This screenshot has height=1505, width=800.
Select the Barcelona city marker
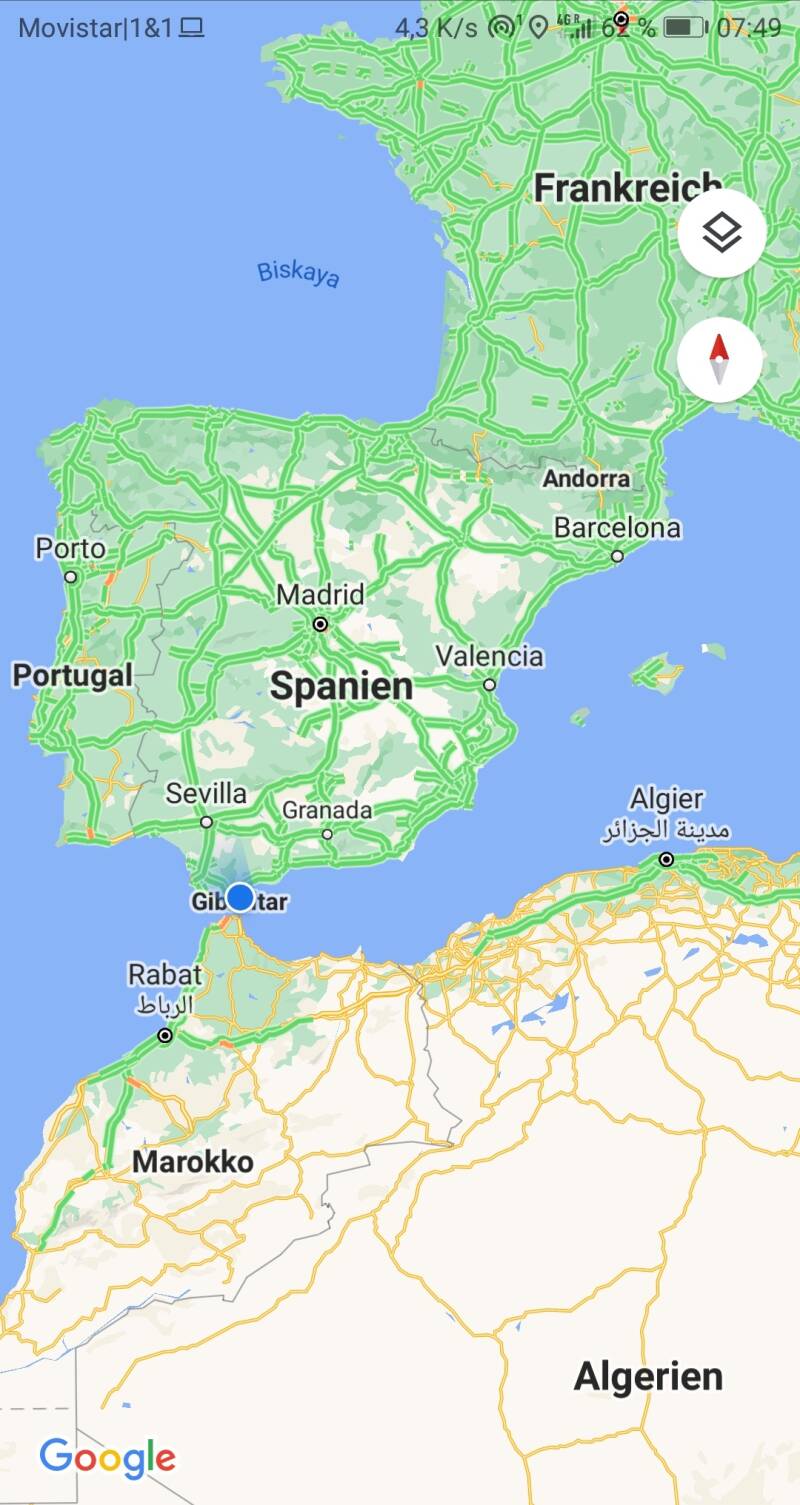point(617,556)
